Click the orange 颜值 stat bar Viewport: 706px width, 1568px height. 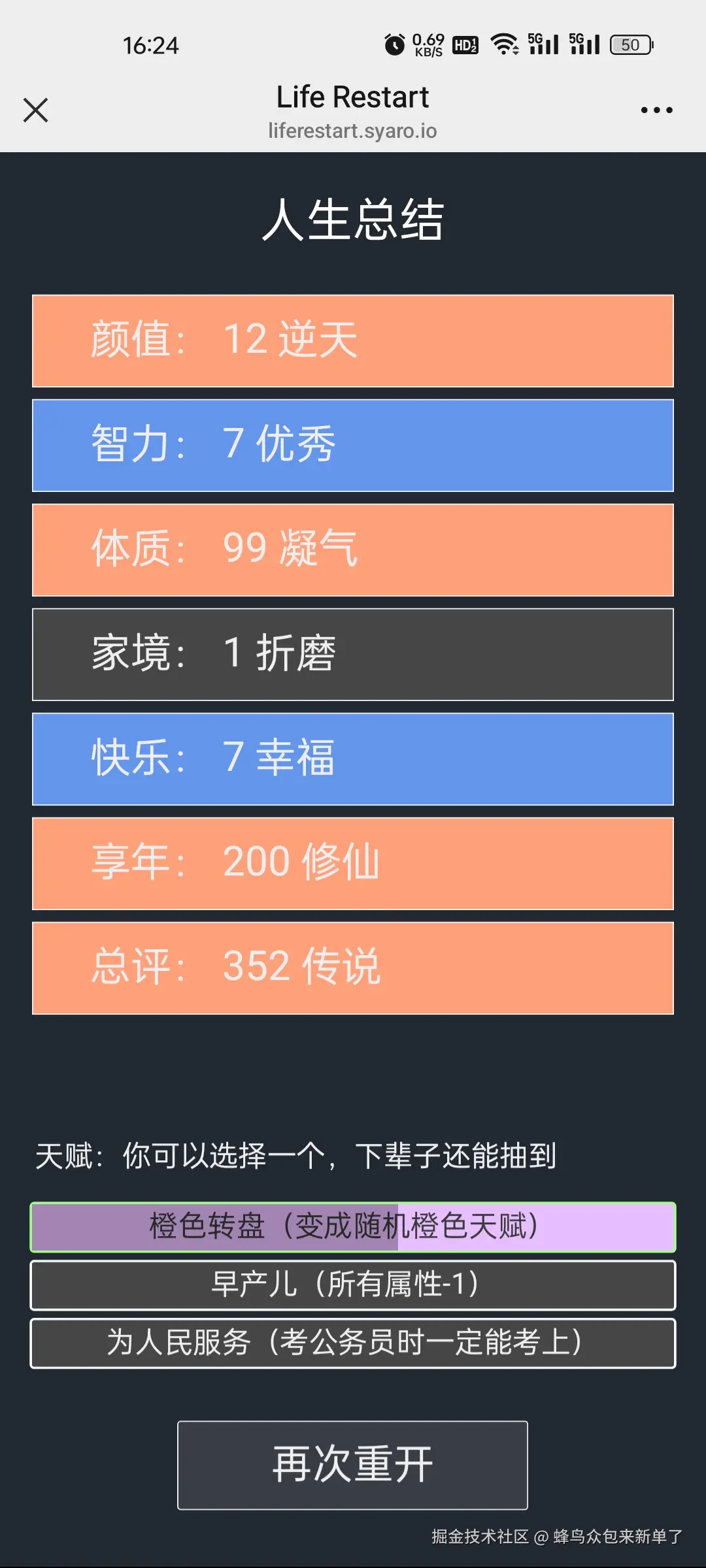click(x=353, y=340)
